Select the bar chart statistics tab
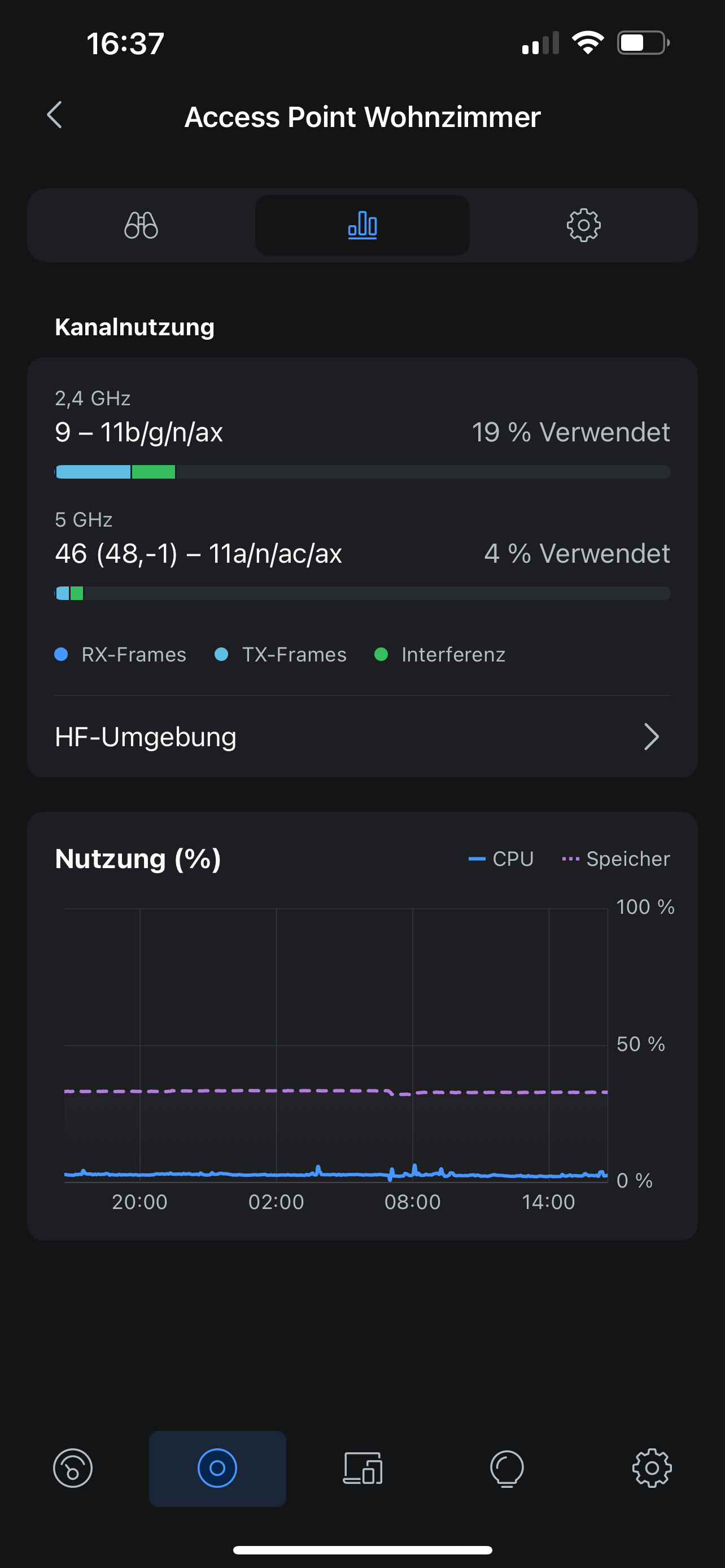The width and height of the screenshot is (725, 1568). tap(362, 225)
